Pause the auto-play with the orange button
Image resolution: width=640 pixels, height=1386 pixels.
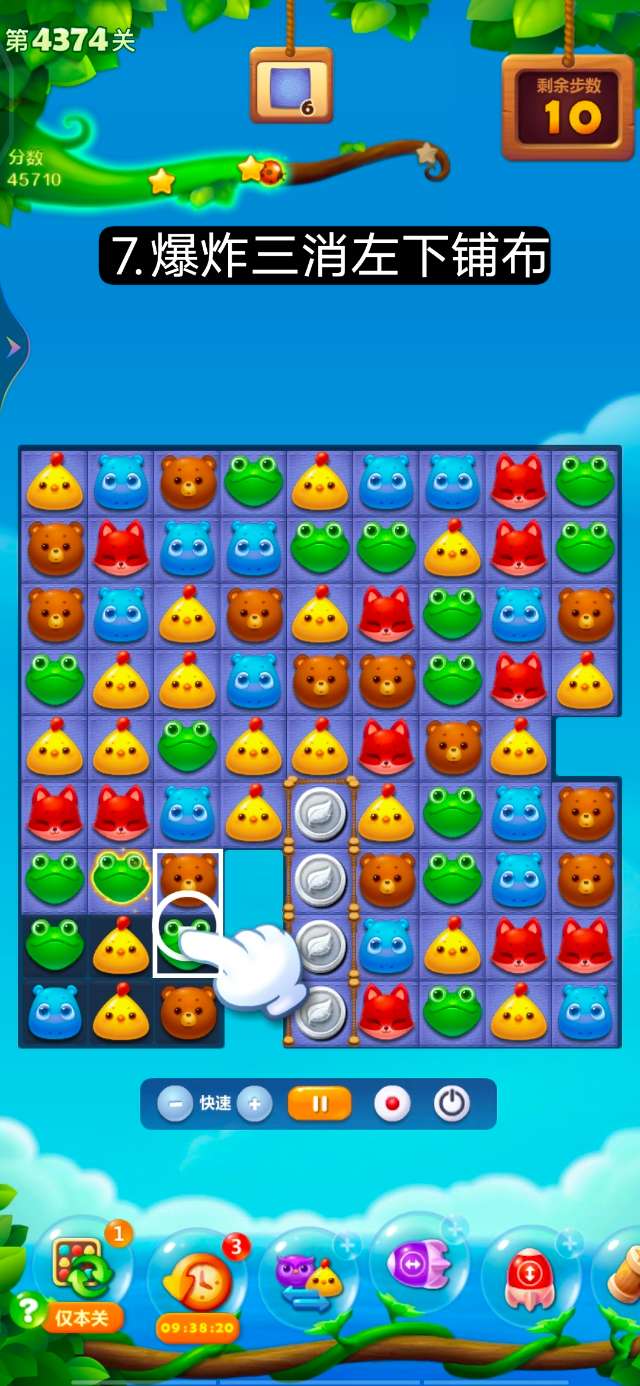(320, 1104)
